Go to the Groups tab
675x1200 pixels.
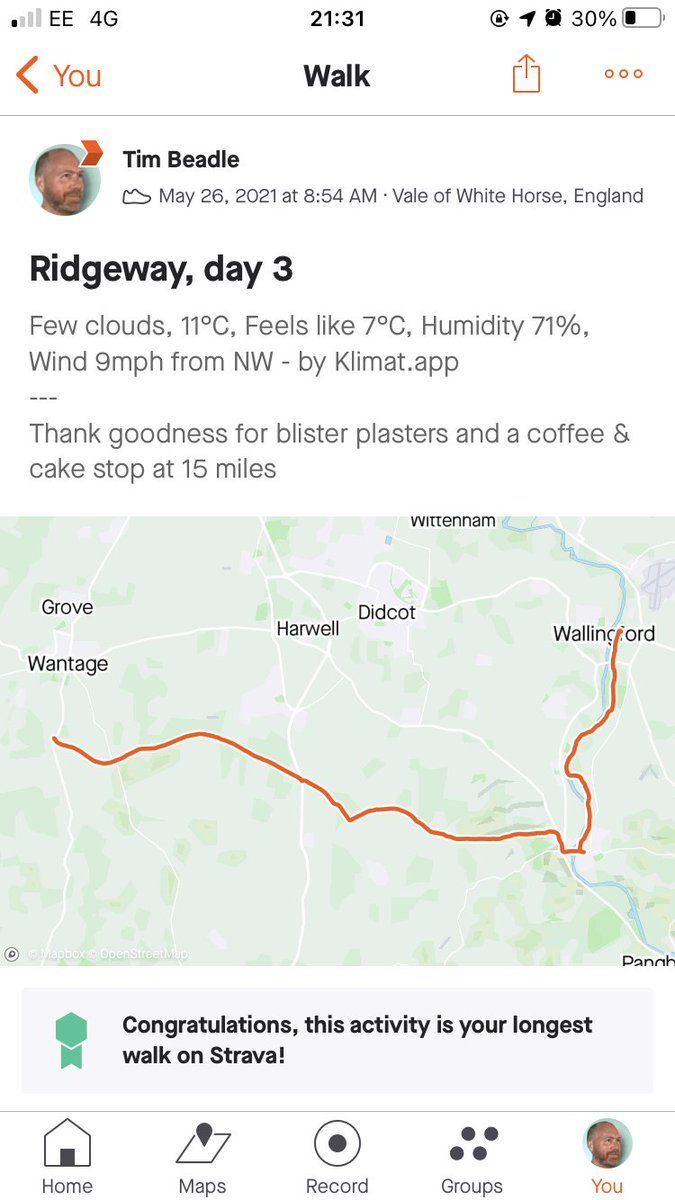point(472,1156)
